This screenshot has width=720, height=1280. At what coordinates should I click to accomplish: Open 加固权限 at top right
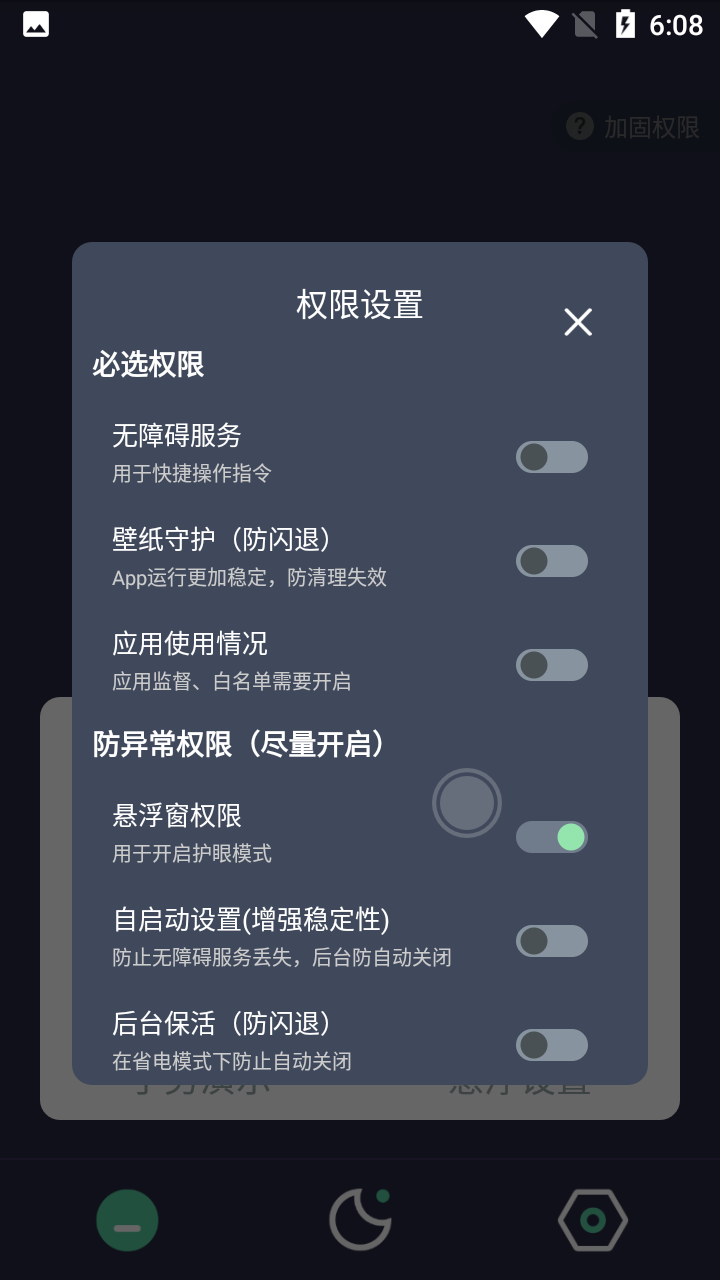649,126
